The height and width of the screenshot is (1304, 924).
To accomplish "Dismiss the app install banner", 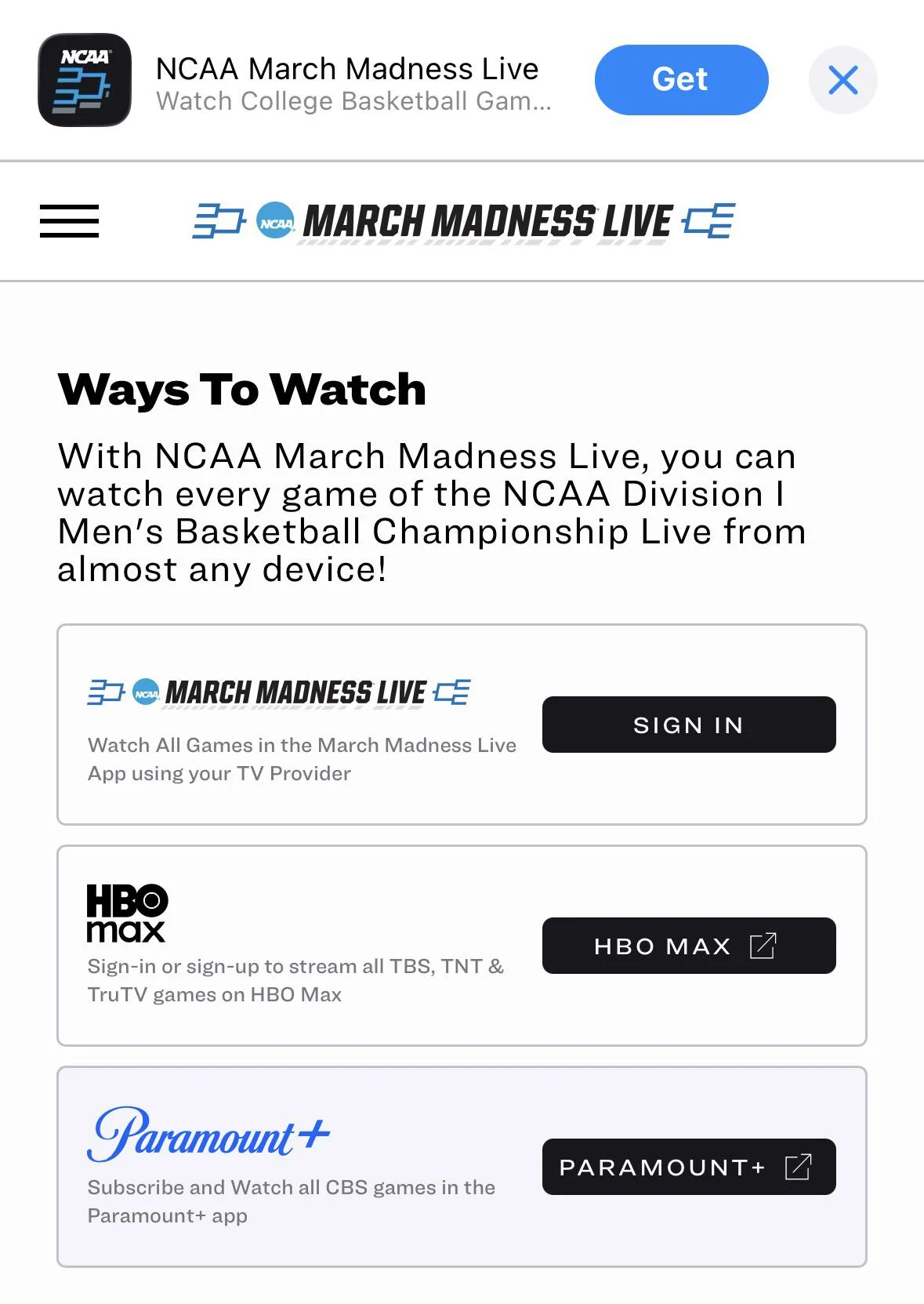I will click(842, 79).
